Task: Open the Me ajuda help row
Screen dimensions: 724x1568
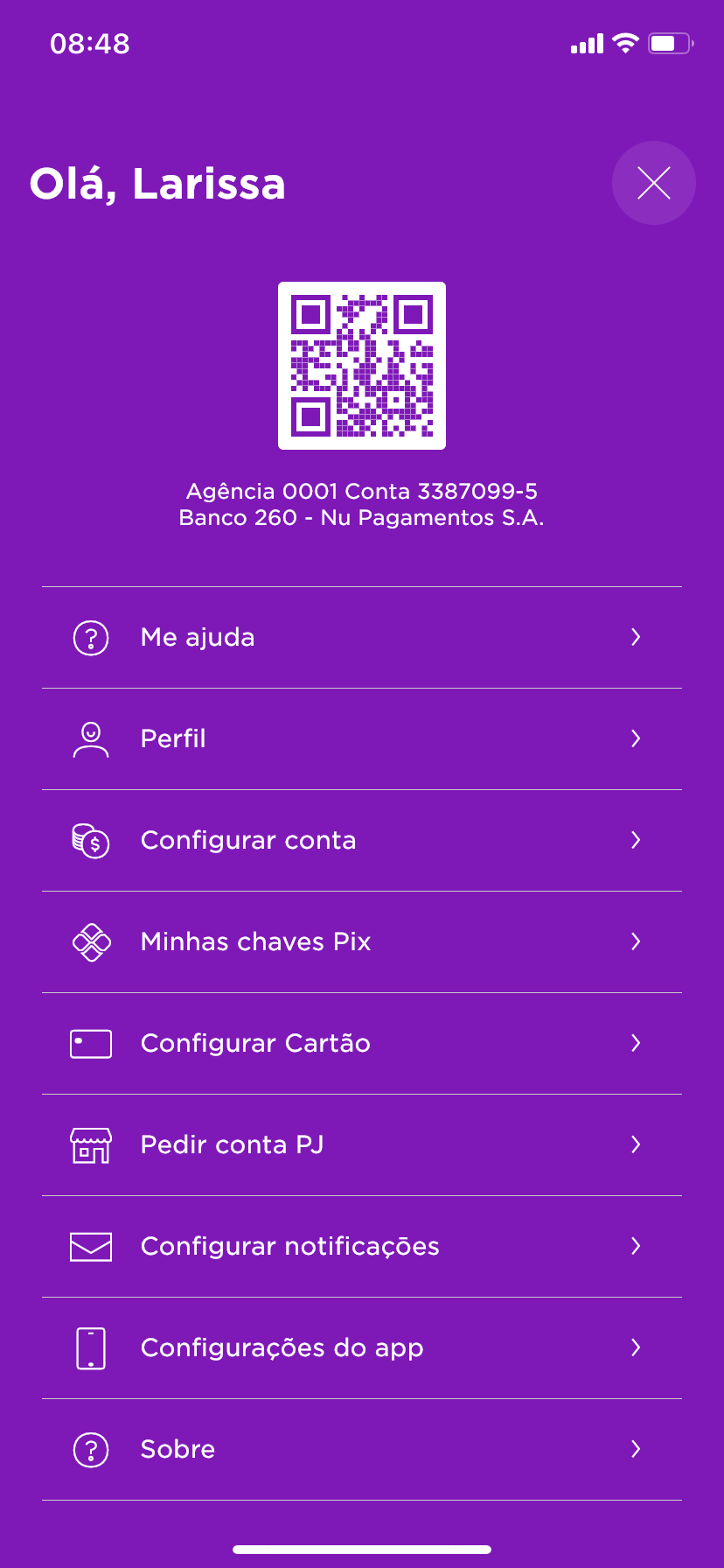Action: point(361,637)
